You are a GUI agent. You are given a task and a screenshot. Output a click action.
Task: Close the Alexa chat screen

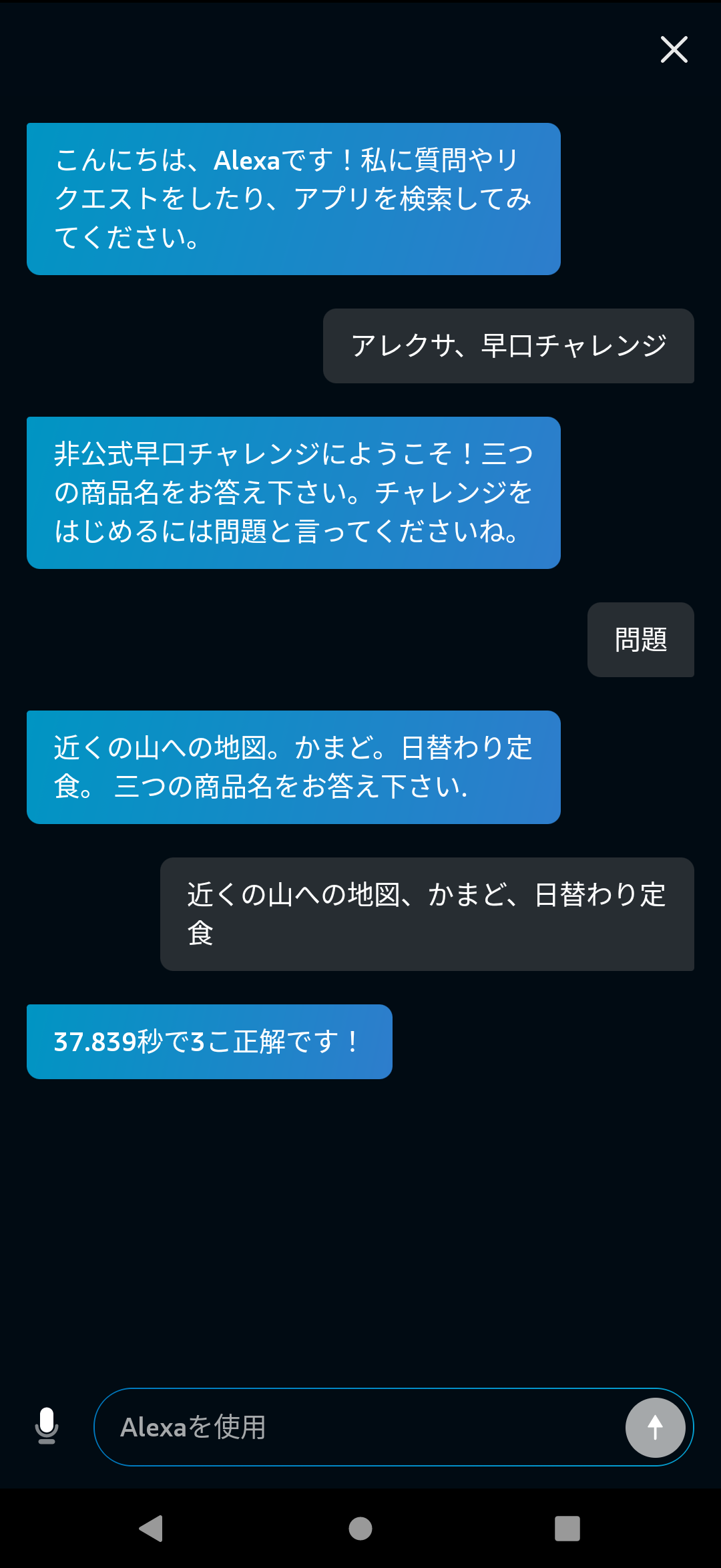[674, 49]
